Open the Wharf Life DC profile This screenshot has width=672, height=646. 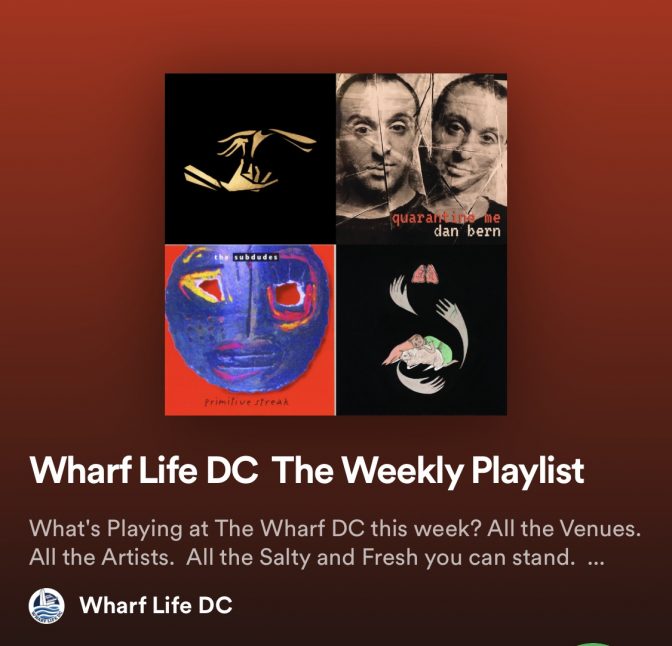pyautogui.click(x=155, y=605)
